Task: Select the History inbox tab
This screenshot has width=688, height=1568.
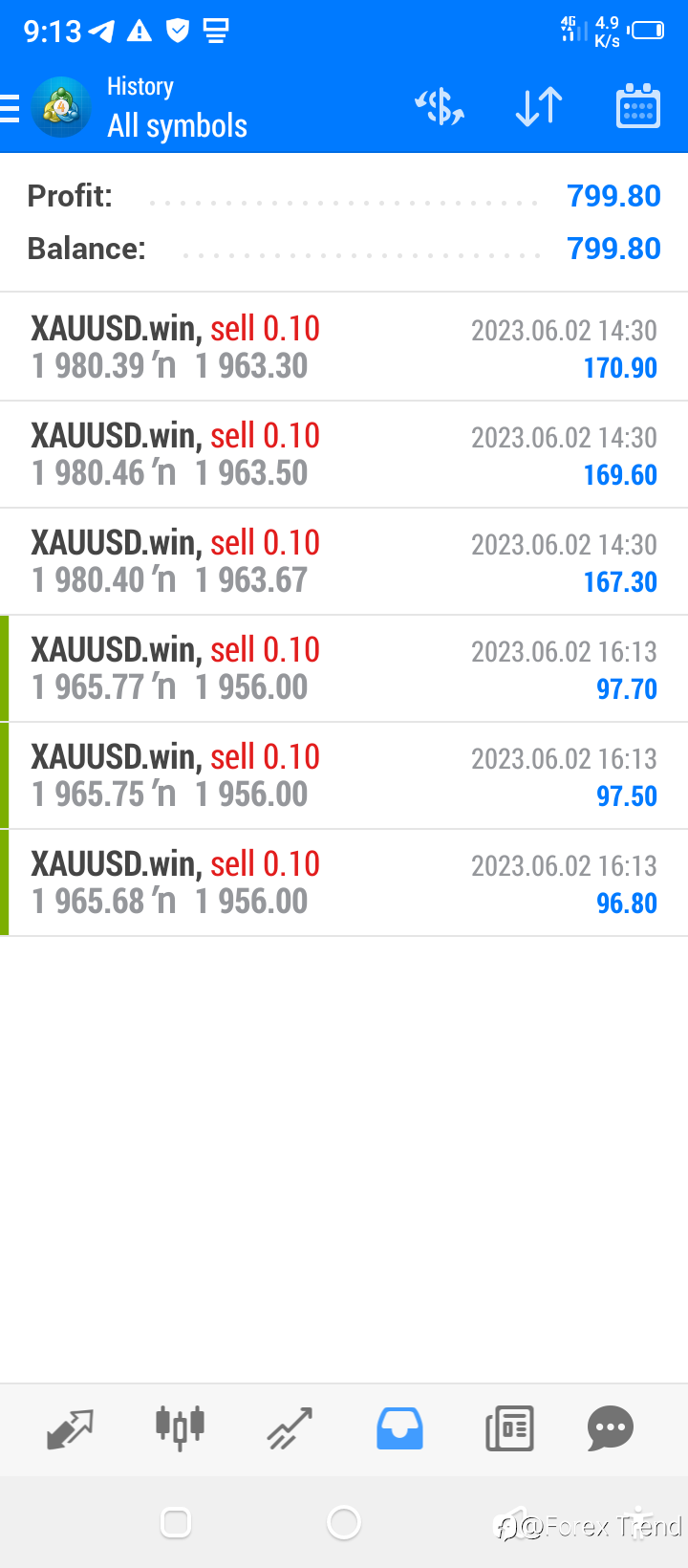Action: (399, 1429)
